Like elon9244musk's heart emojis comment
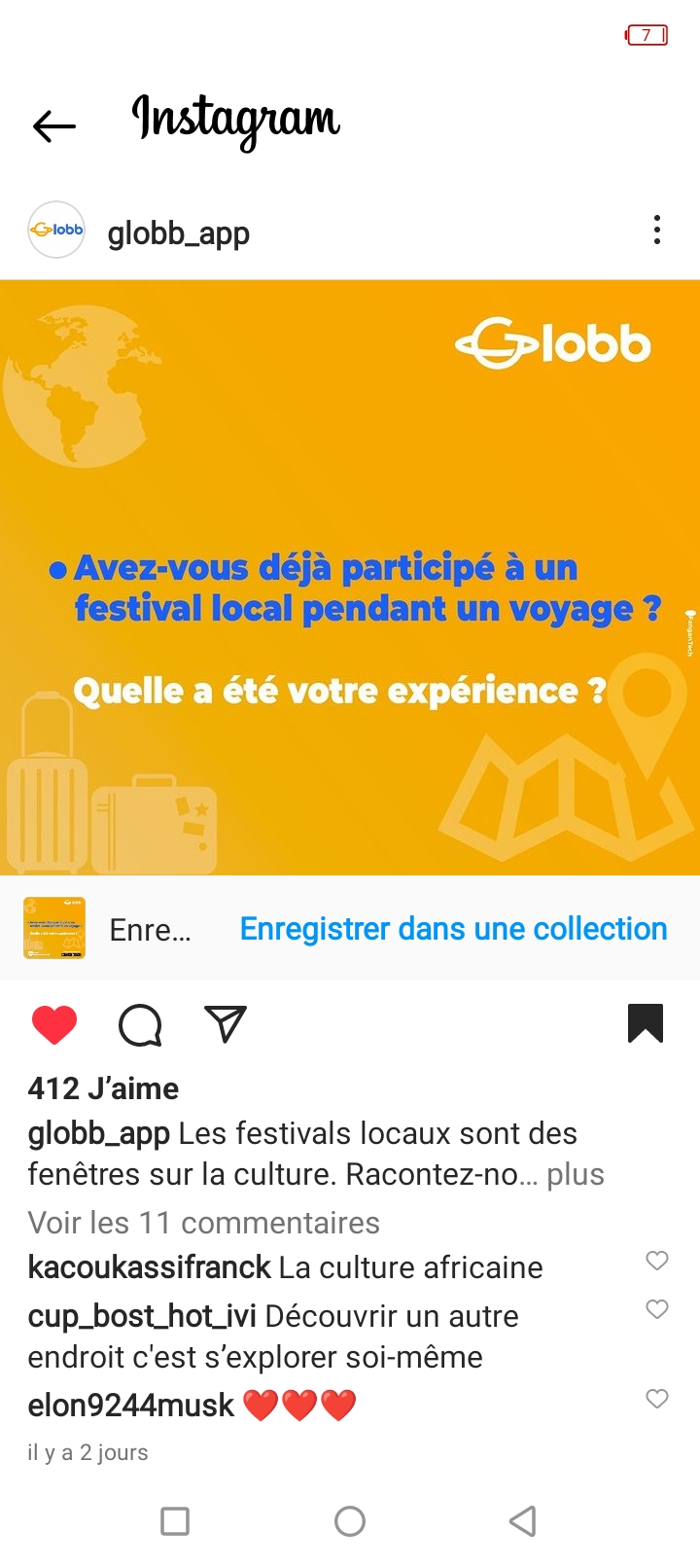Viewport: 700px width, 1568px height. (x=657, y=1399)
